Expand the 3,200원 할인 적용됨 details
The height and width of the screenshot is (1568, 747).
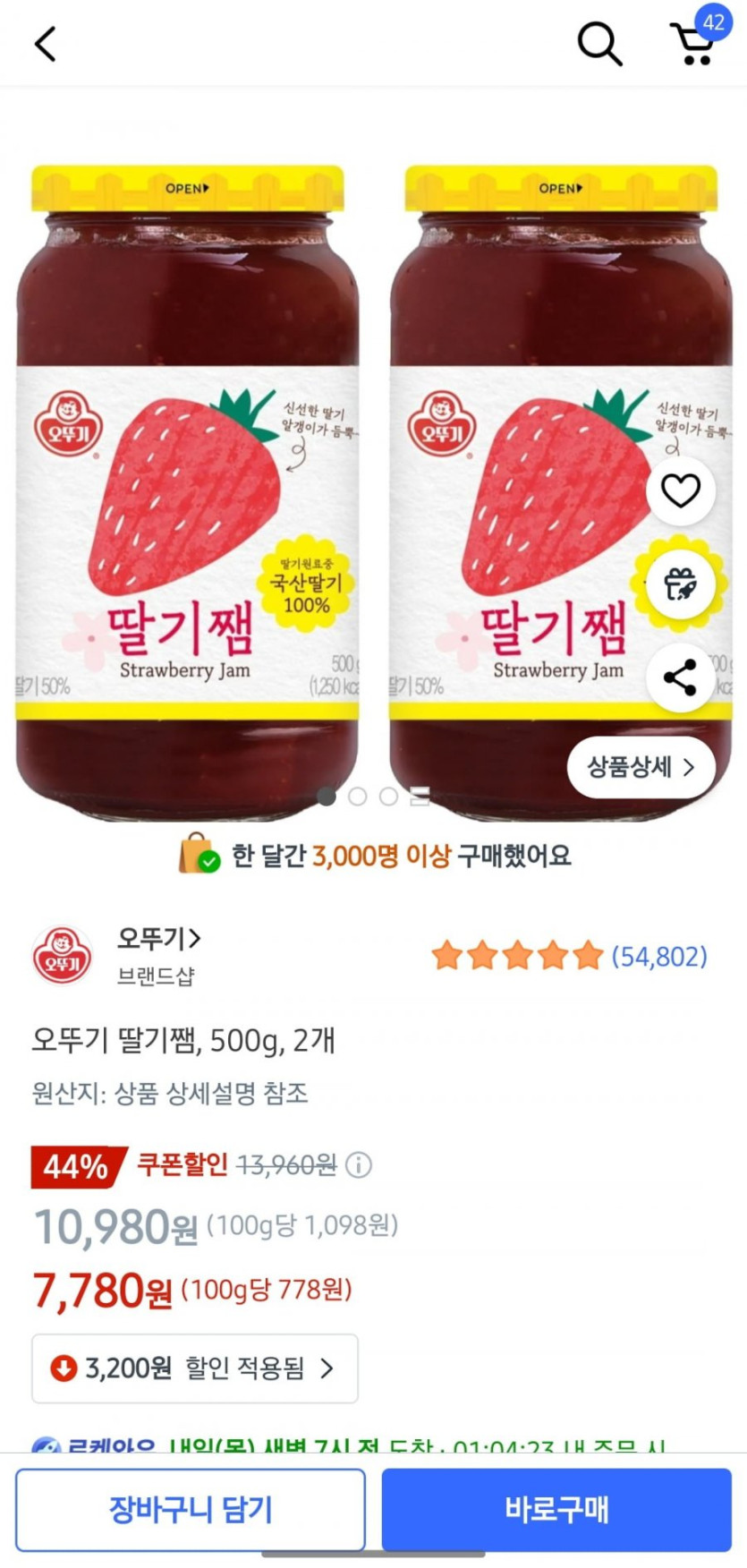click(195, 1368)
